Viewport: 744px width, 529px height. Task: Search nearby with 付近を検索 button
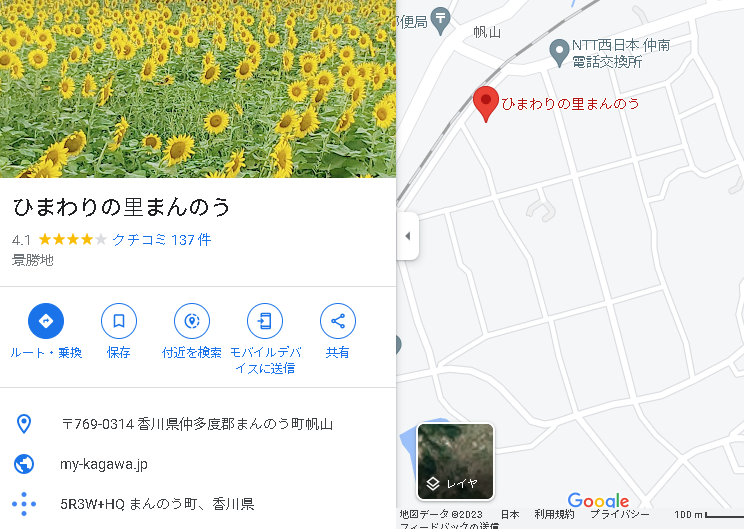191,322
